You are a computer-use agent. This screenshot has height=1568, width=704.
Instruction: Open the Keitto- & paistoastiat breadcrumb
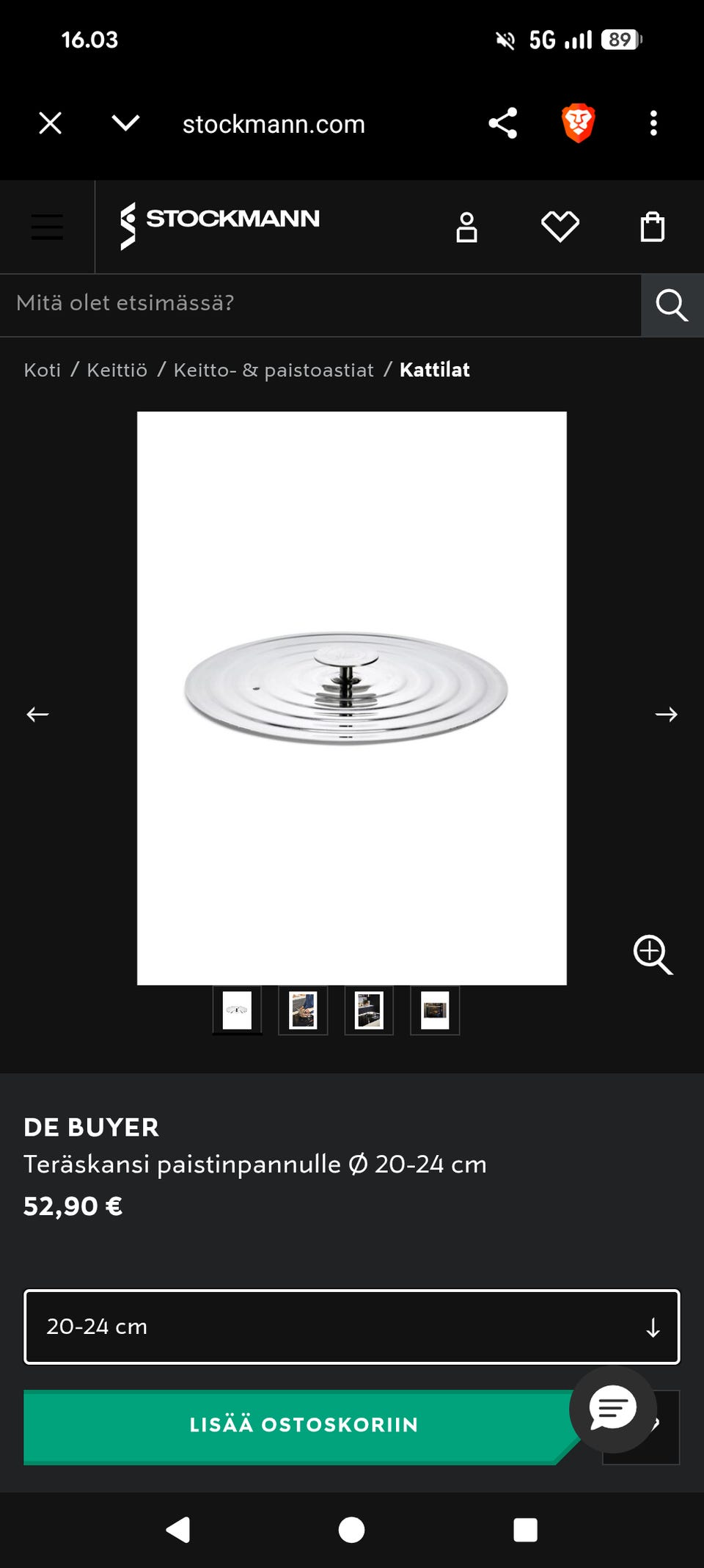coord(274,370)
